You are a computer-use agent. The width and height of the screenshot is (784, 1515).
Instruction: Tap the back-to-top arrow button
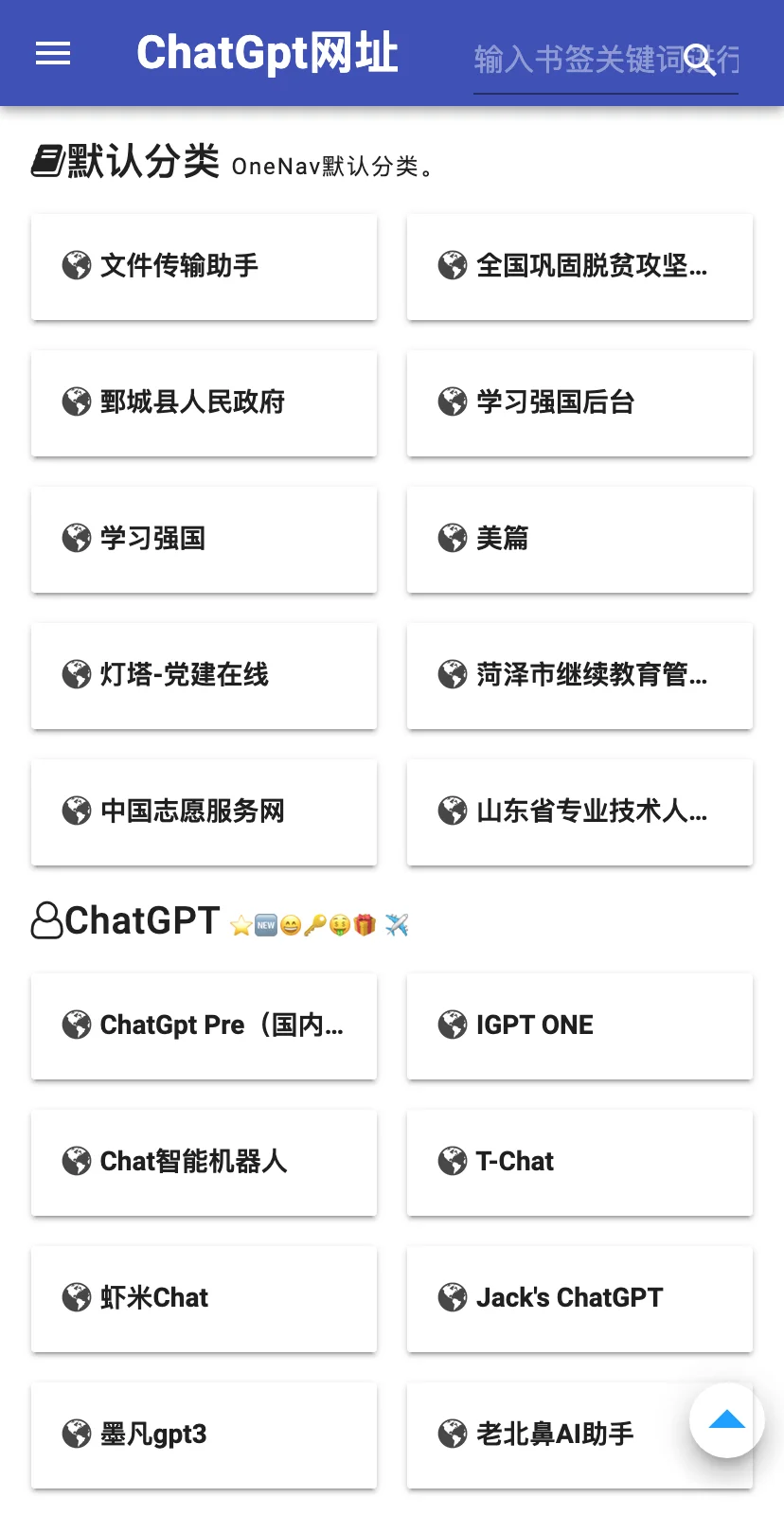[x=727, y=1420]
